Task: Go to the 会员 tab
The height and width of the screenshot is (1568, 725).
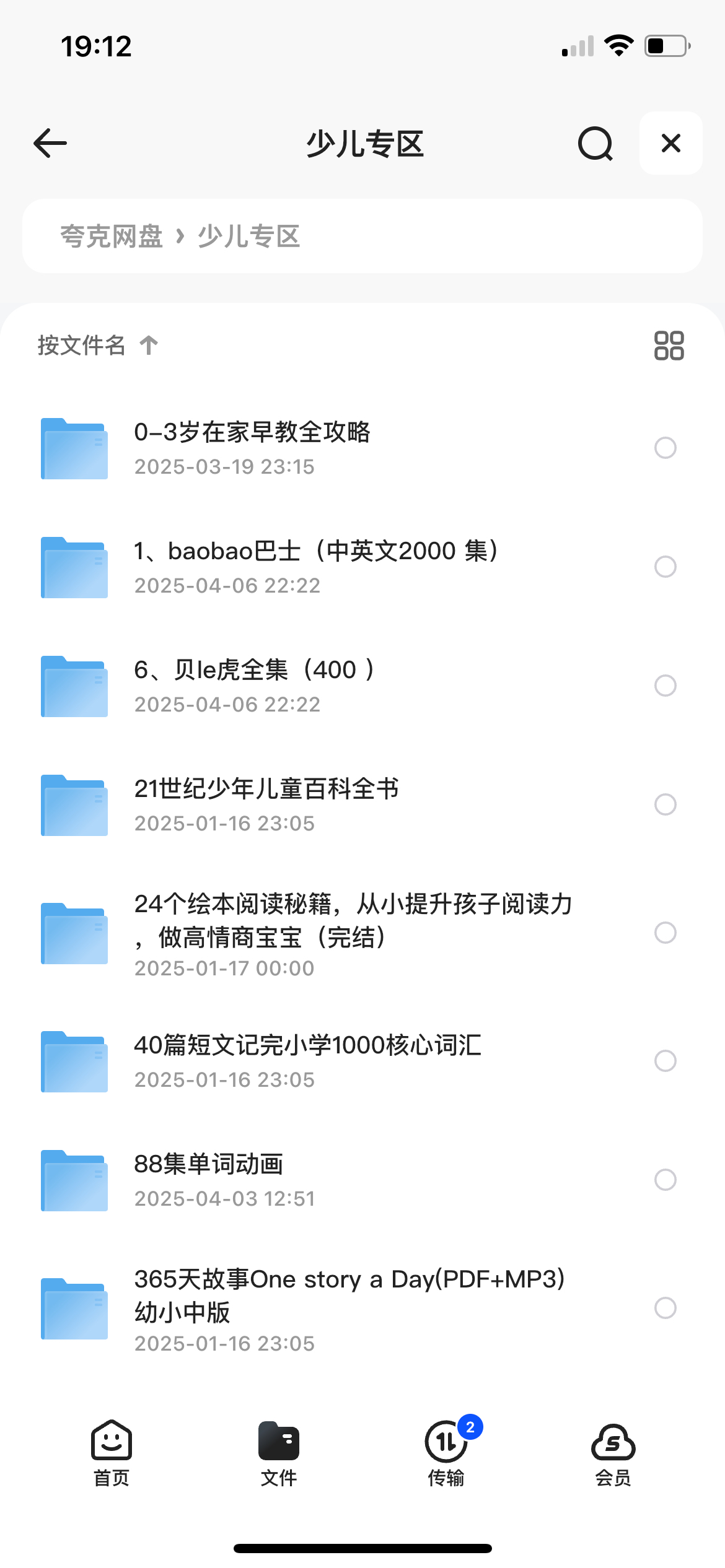Action: [x=613, y=1453]
